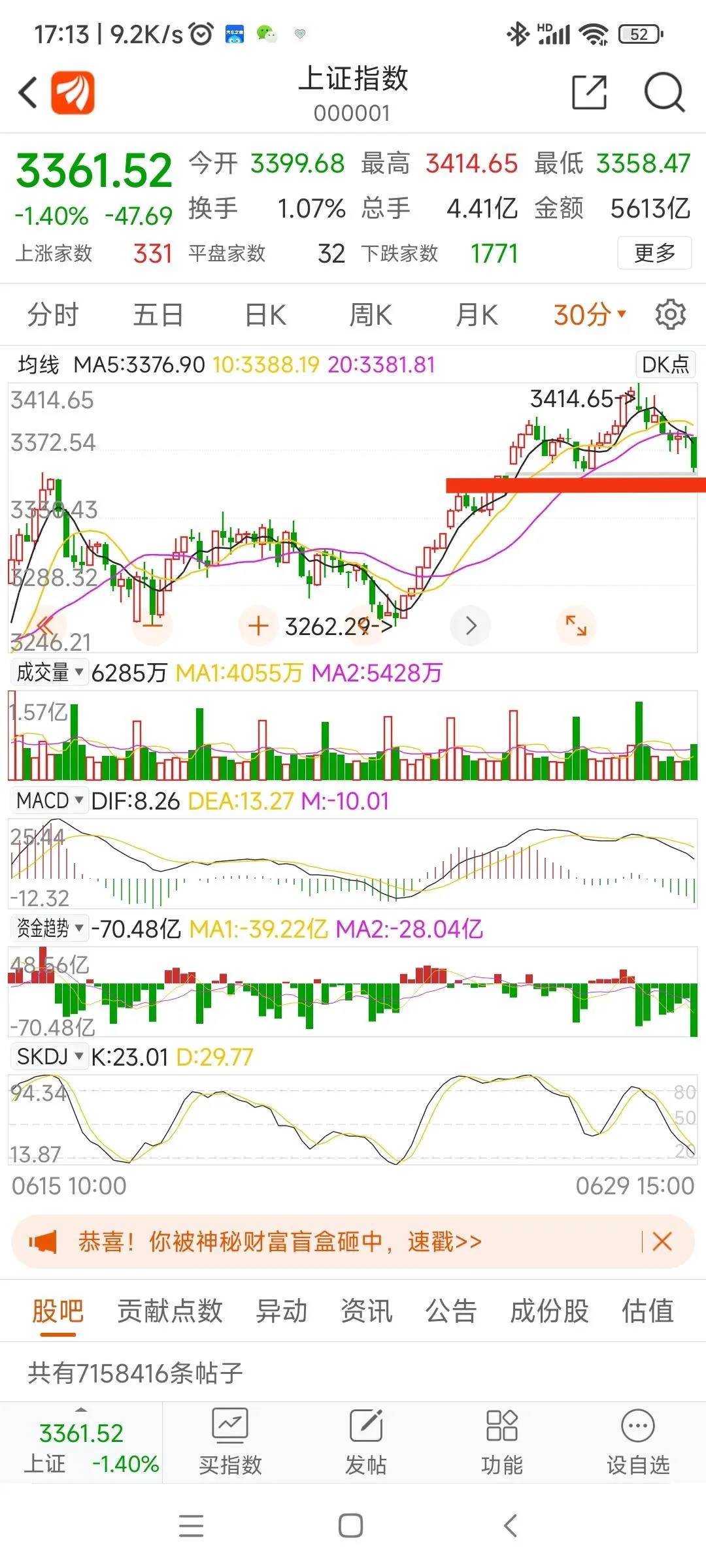
Task: Tap 买指数 in the bottom bar
Action: point(230,1443)
